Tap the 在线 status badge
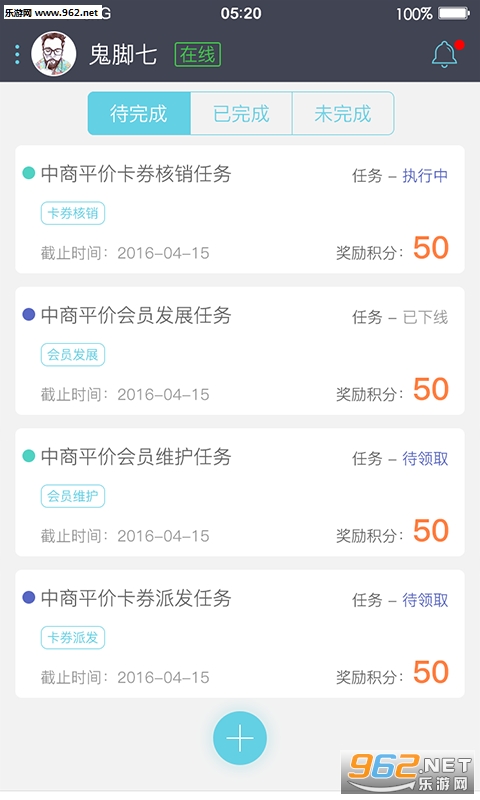 tap(198, 55)
